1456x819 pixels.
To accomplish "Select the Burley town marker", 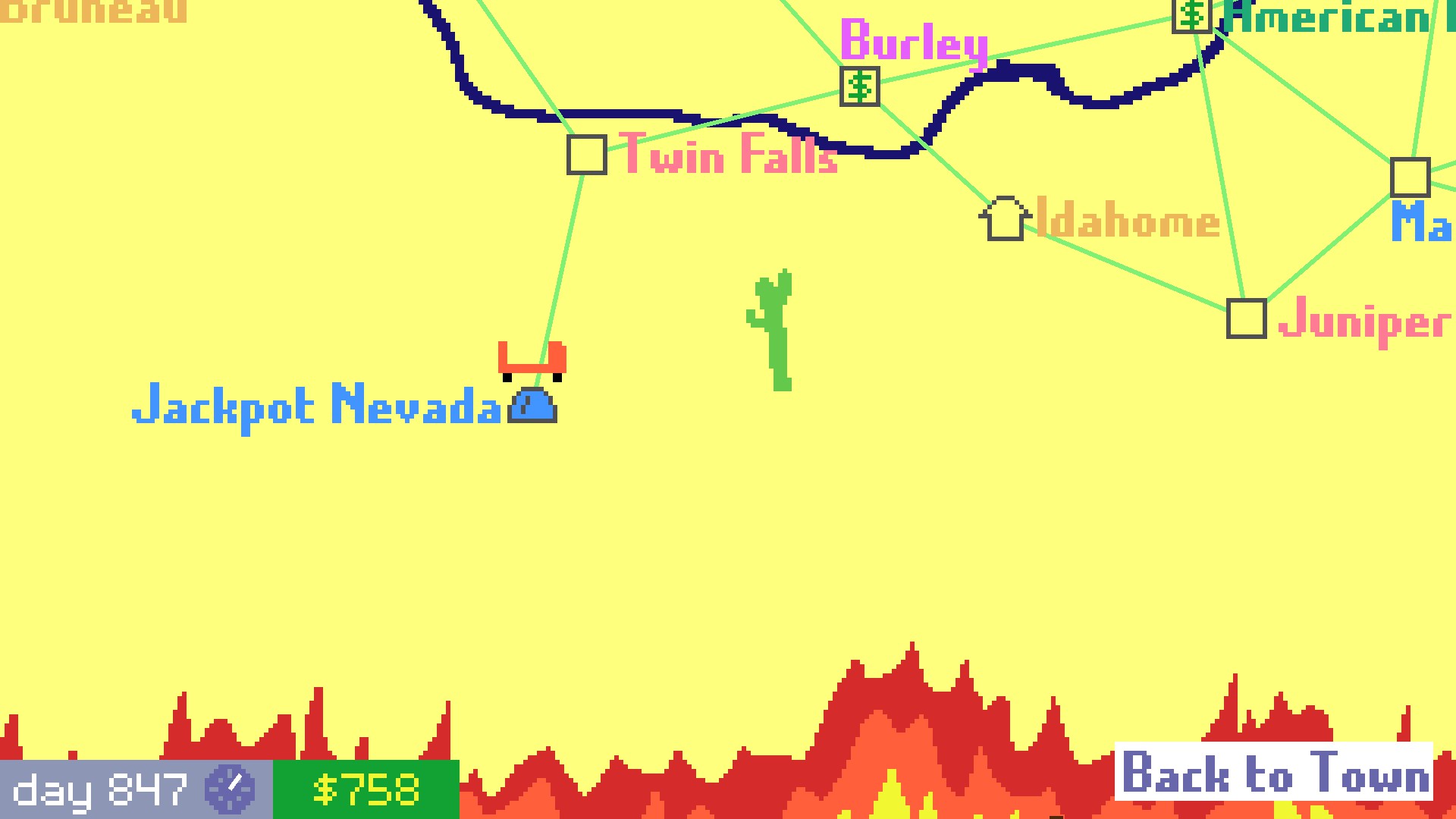I will pos(859,86).
